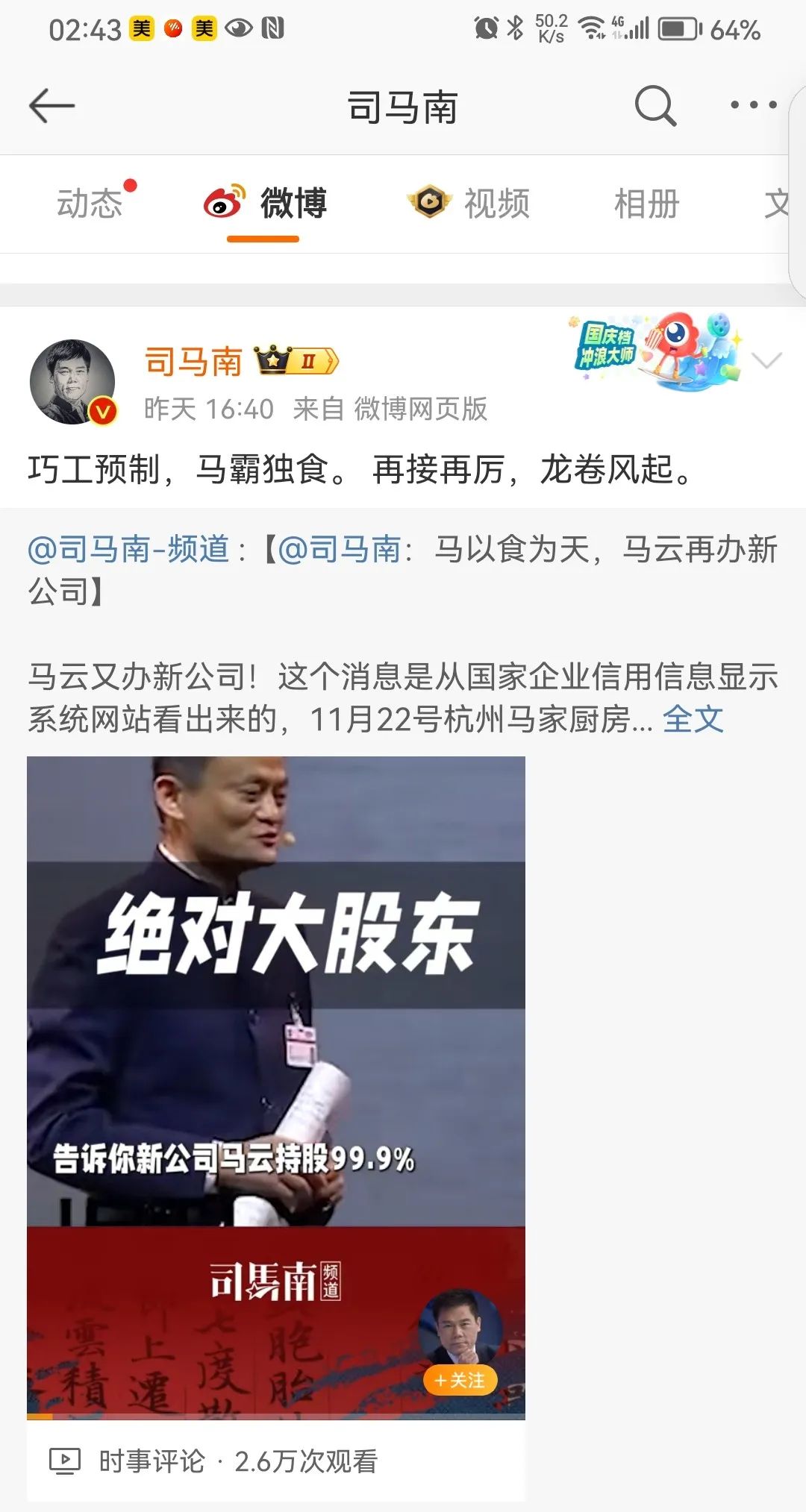Open the @司马南-频道 mention link
The width and height of the screenshot is (806, 1512).
tap(128, 550)
